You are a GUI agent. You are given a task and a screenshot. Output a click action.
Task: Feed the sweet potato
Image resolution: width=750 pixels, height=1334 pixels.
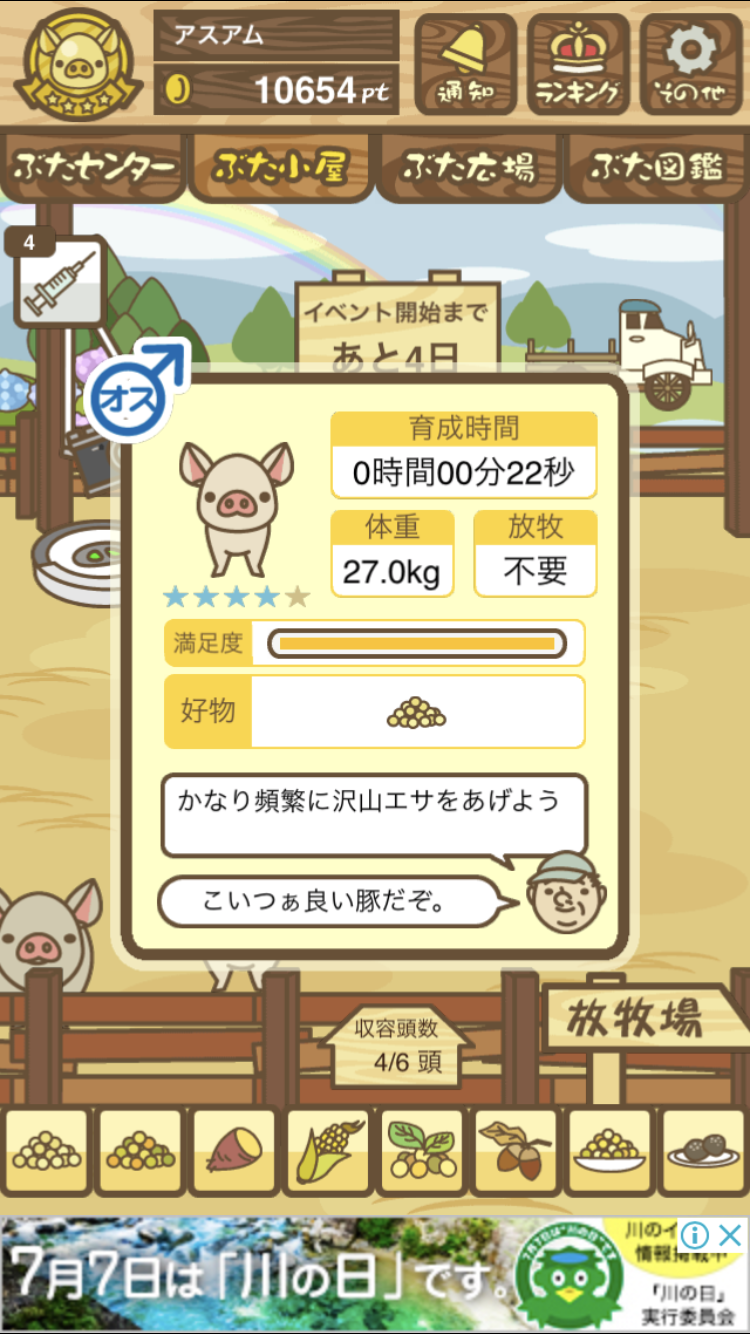[x=234, y=1153]
